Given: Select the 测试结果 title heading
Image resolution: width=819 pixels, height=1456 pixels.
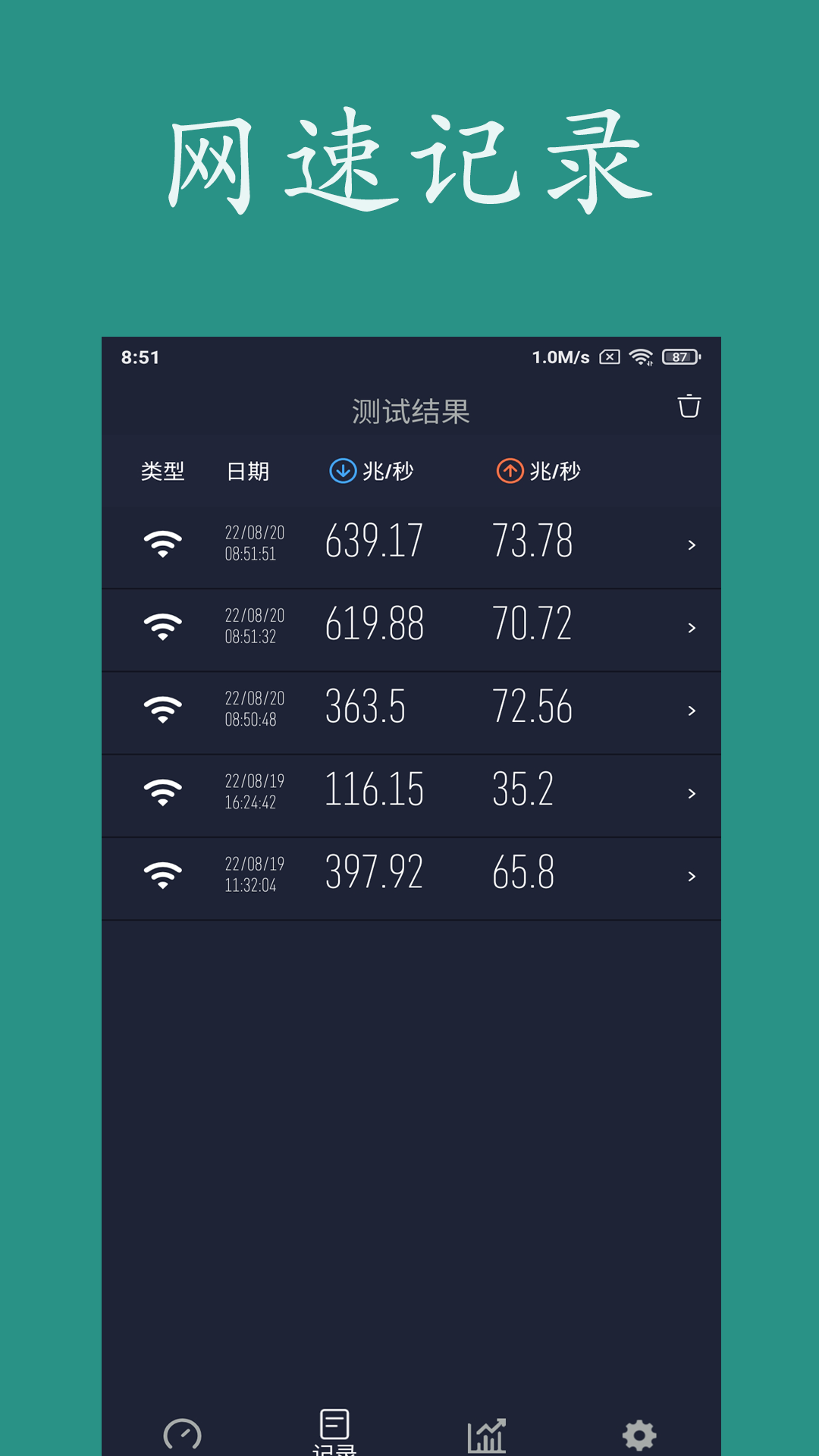Looking at the screenshot, I should (409, 411).
